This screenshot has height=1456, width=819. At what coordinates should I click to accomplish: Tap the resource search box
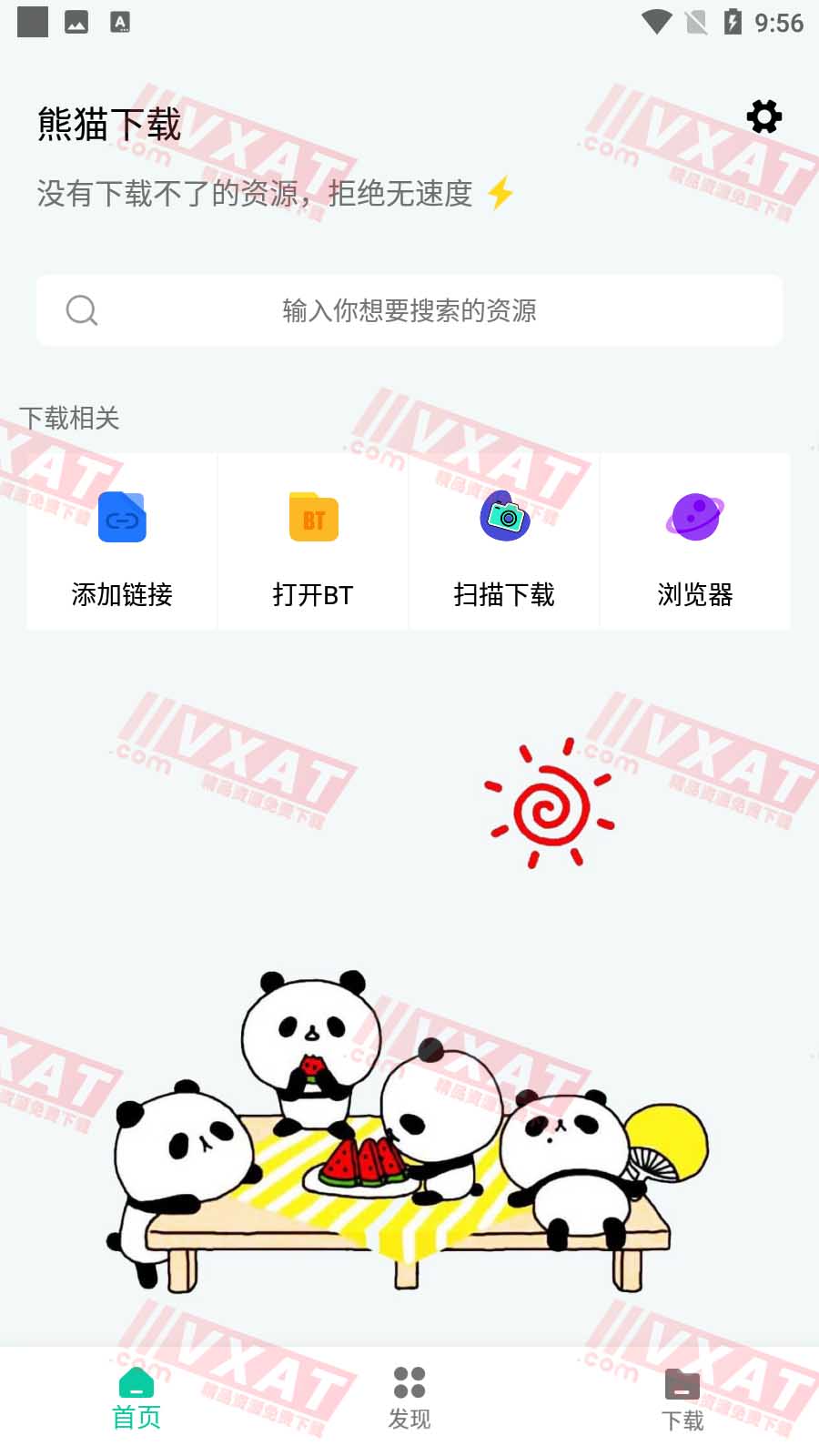tap(409, 310)
